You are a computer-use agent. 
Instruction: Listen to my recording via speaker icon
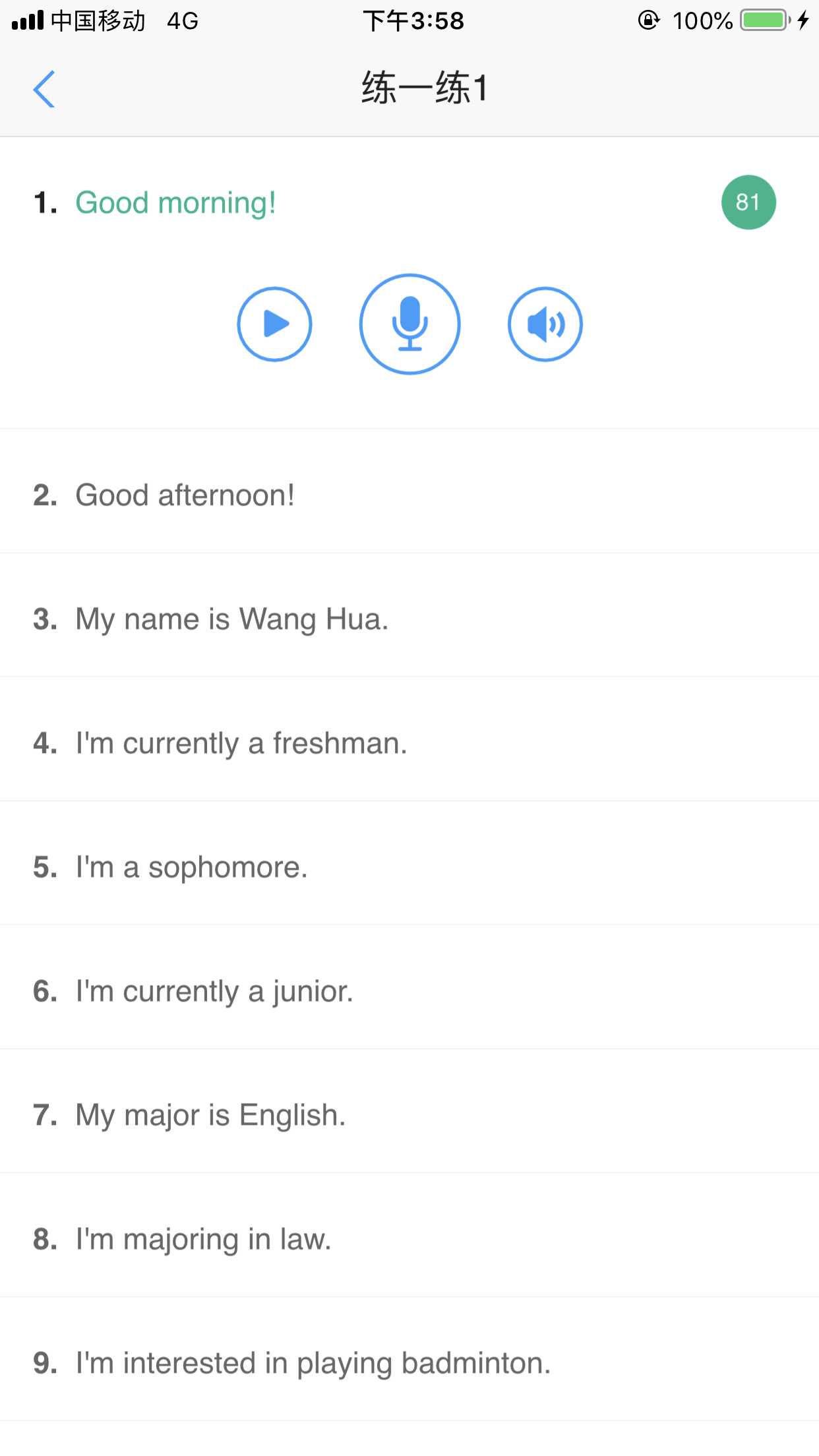[545, 324]
